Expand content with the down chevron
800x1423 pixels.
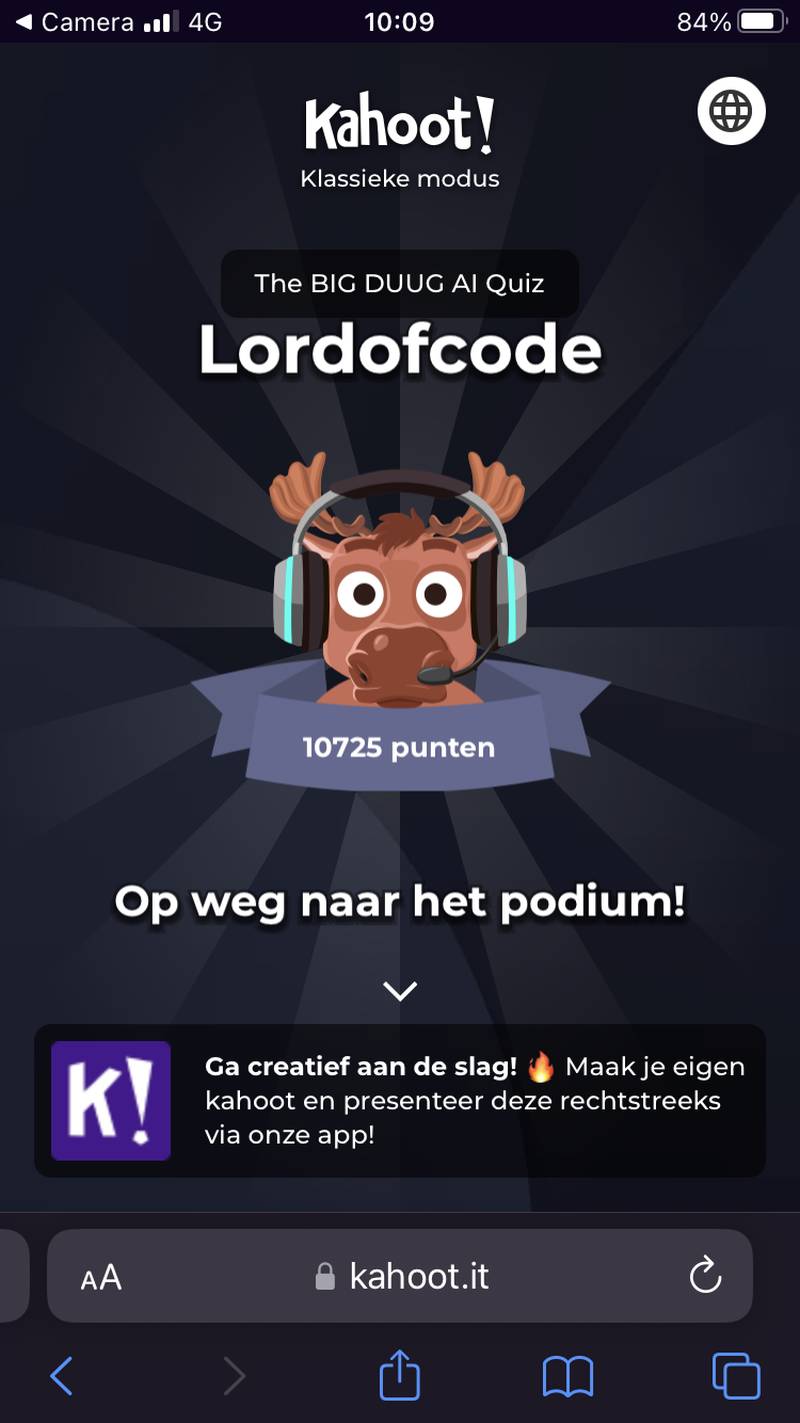[x=400, y=991]
